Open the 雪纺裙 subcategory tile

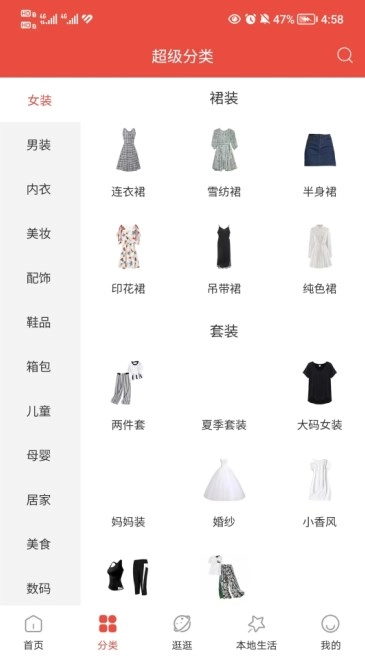224,163
